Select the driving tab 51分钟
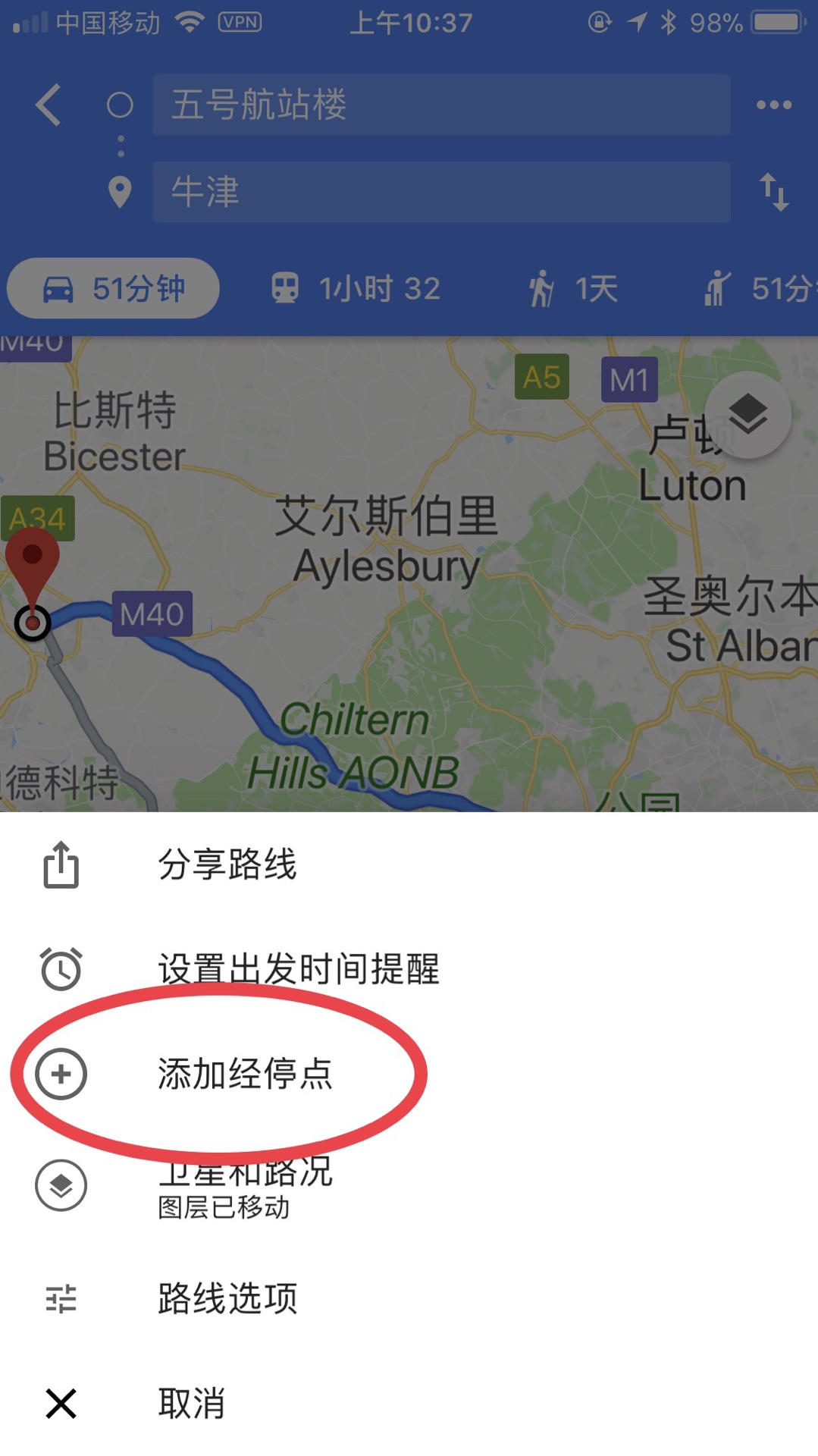Screen dimensions: 818x1456 [114, 288]
